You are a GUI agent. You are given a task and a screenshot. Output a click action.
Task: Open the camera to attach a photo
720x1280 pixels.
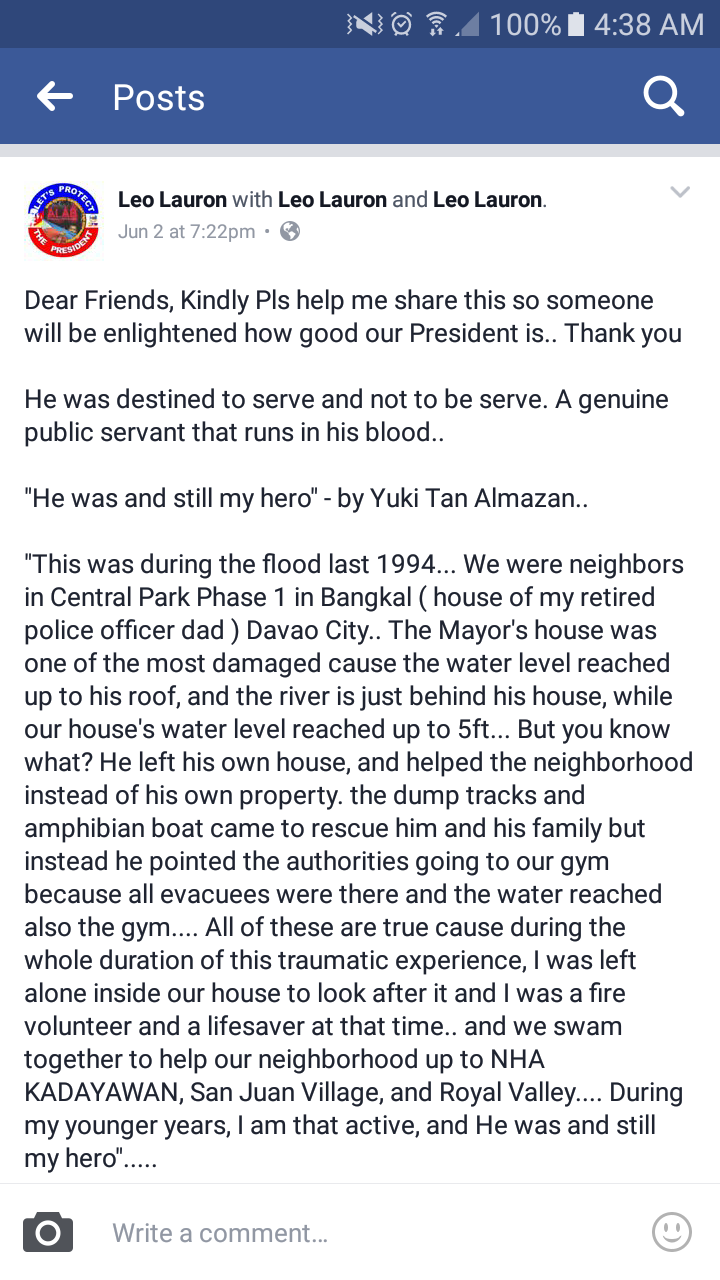(48, 1232)
